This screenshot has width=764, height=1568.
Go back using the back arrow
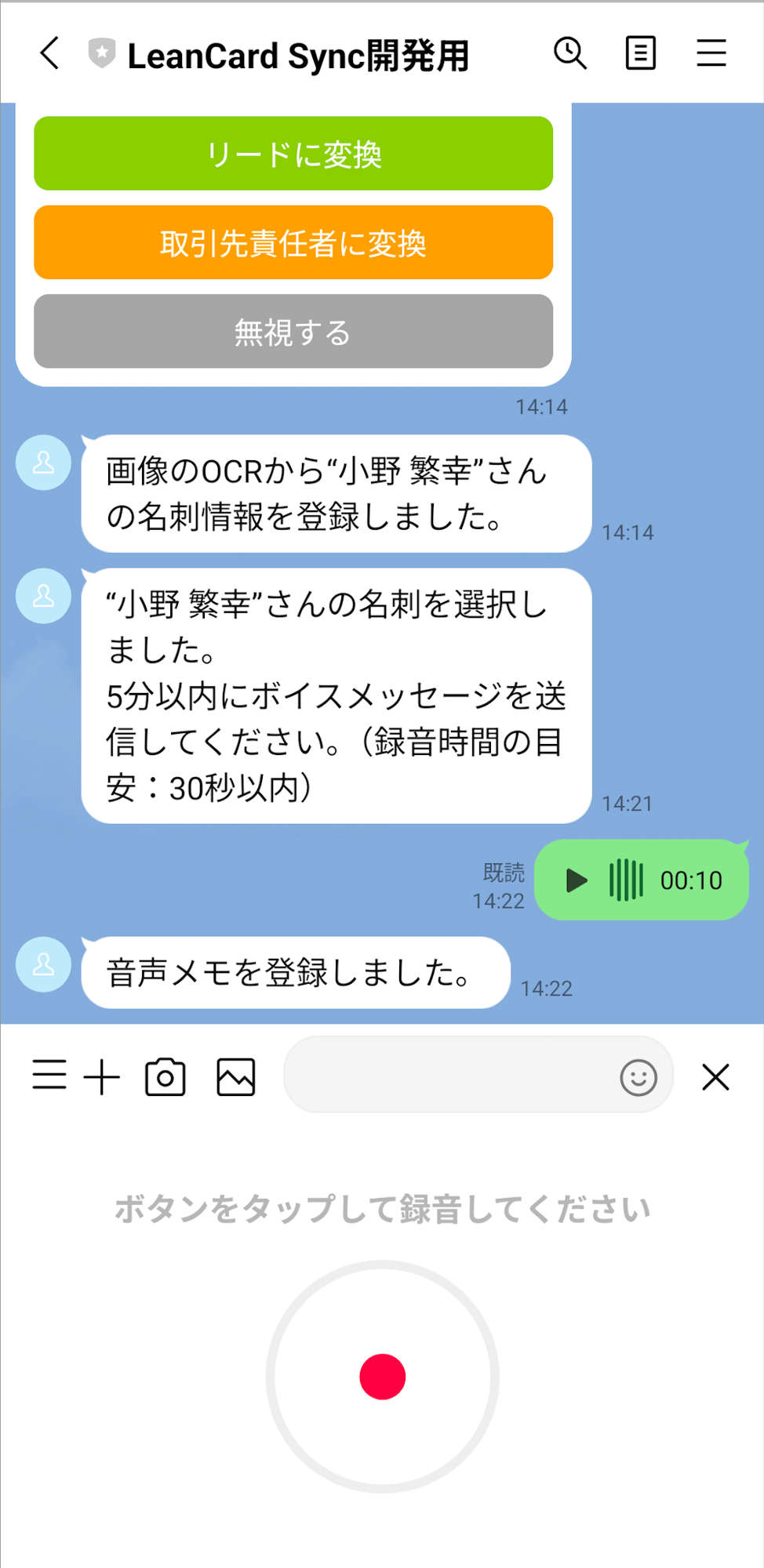click(x=49, y=53)
